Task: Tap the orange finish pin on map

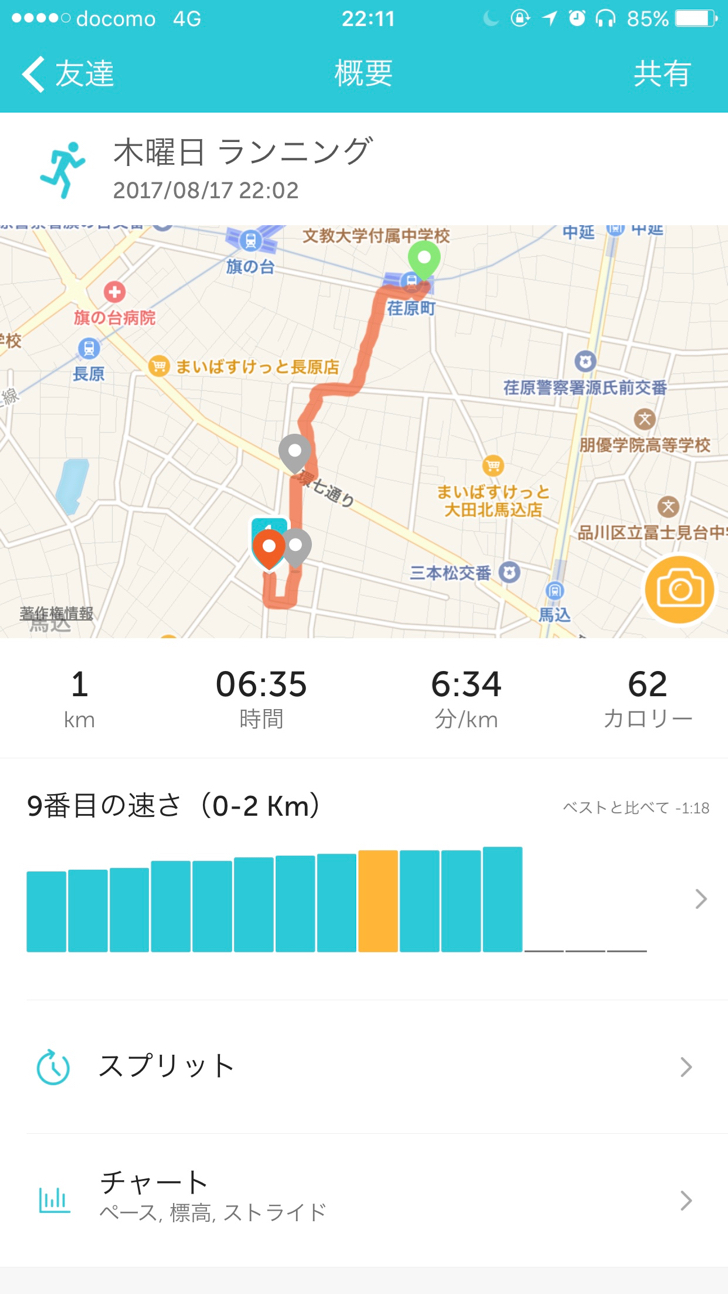Action: 268,549
